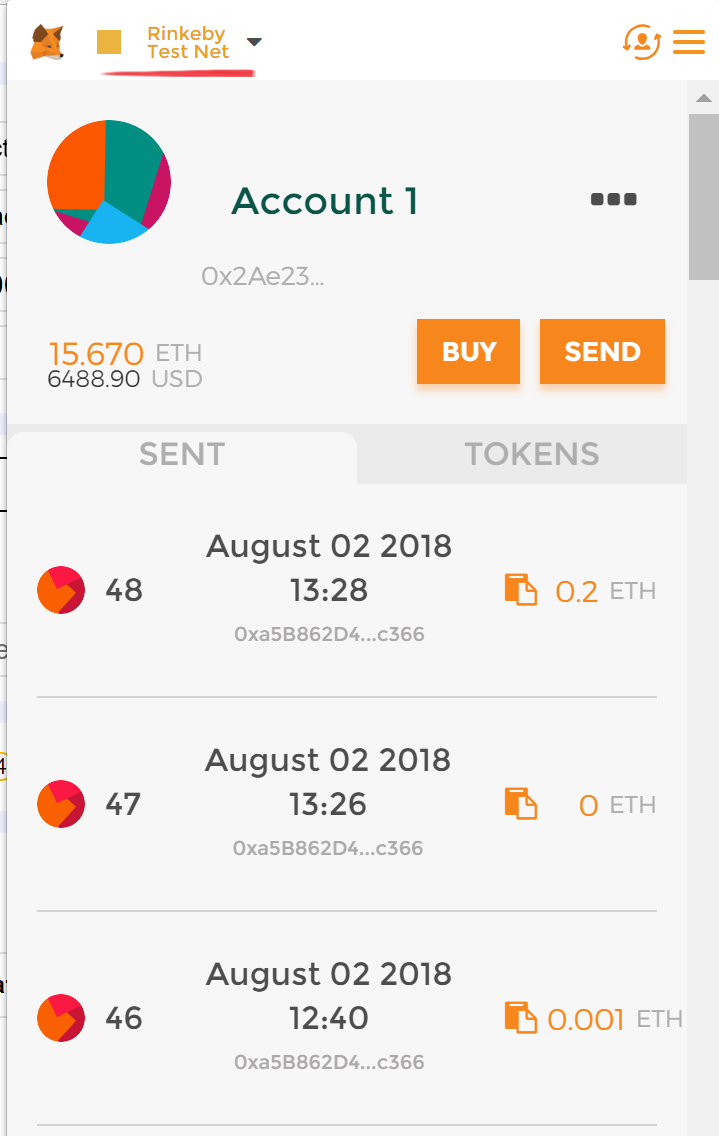Open Account 1 options (three dots)

point(613,199)
